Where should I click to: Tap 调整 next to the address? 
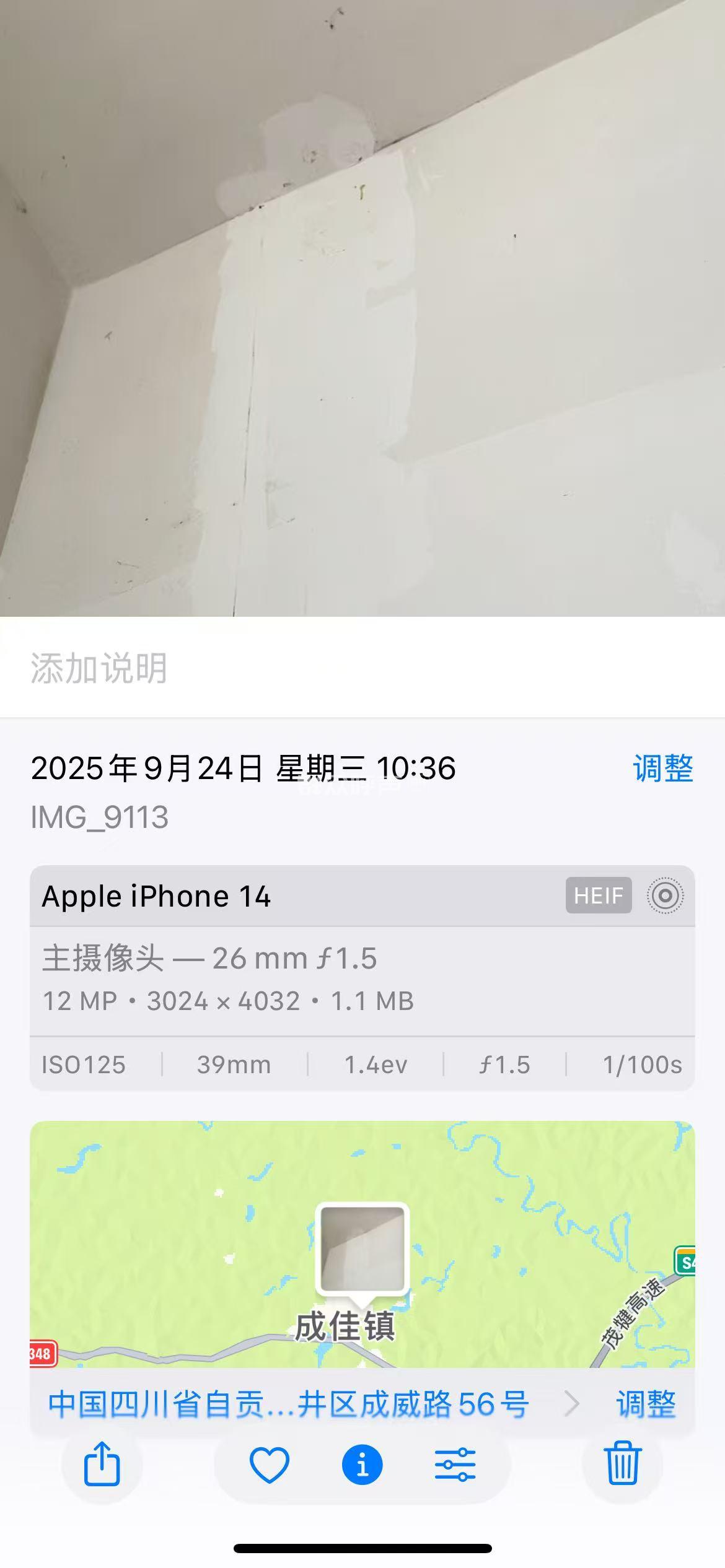(646, 1404)
